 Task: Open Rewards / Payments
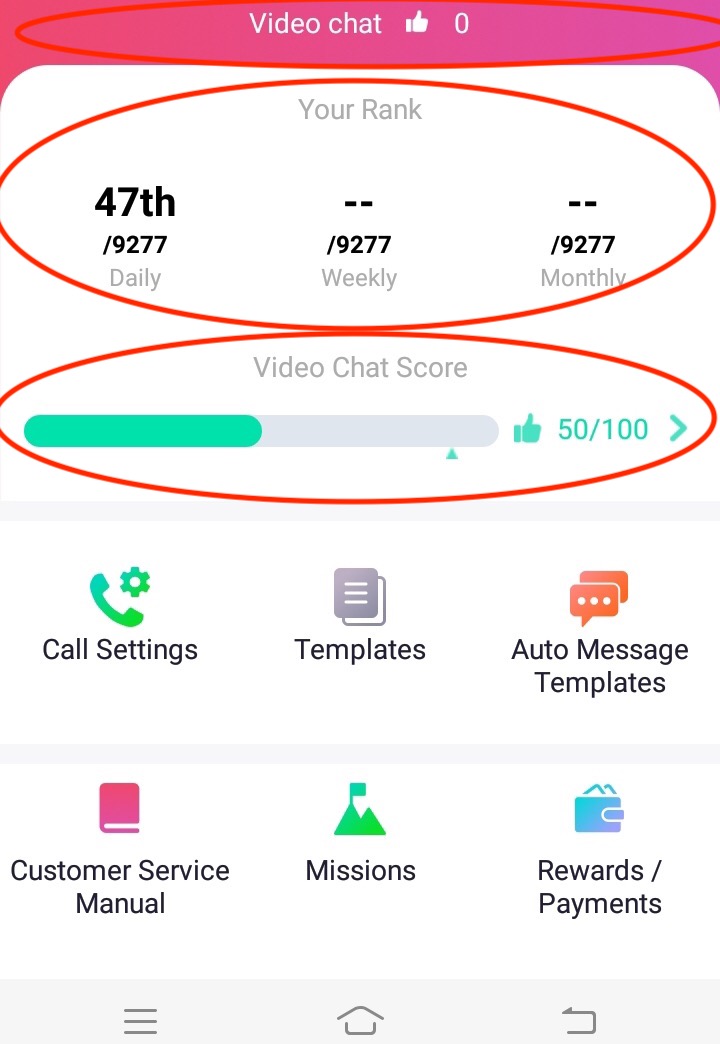pos(599,848)
